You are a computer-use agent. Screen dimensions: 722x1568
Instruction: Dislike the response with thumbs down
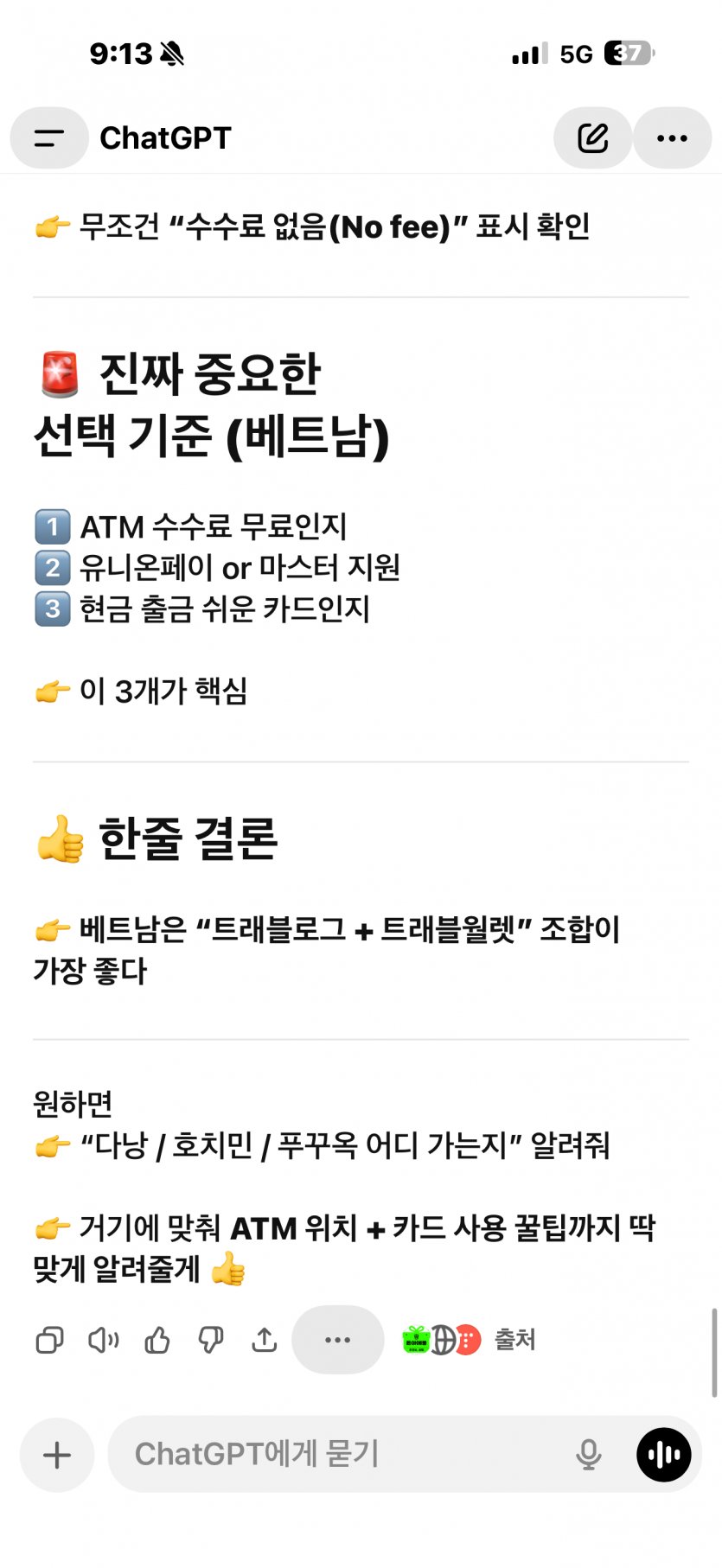click(x=211, y=1341)
